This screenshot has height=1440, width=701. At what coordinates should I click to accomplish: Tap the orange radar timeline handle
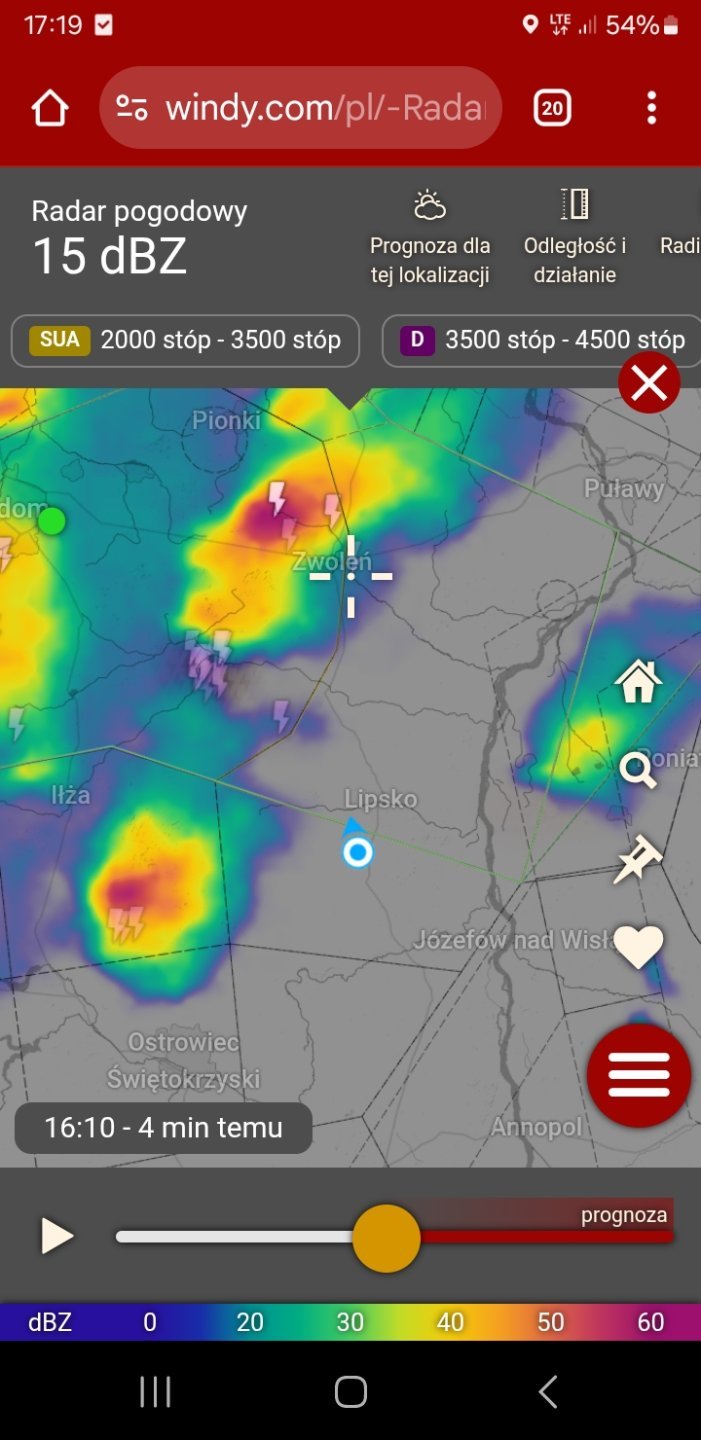click(386, 1238)
